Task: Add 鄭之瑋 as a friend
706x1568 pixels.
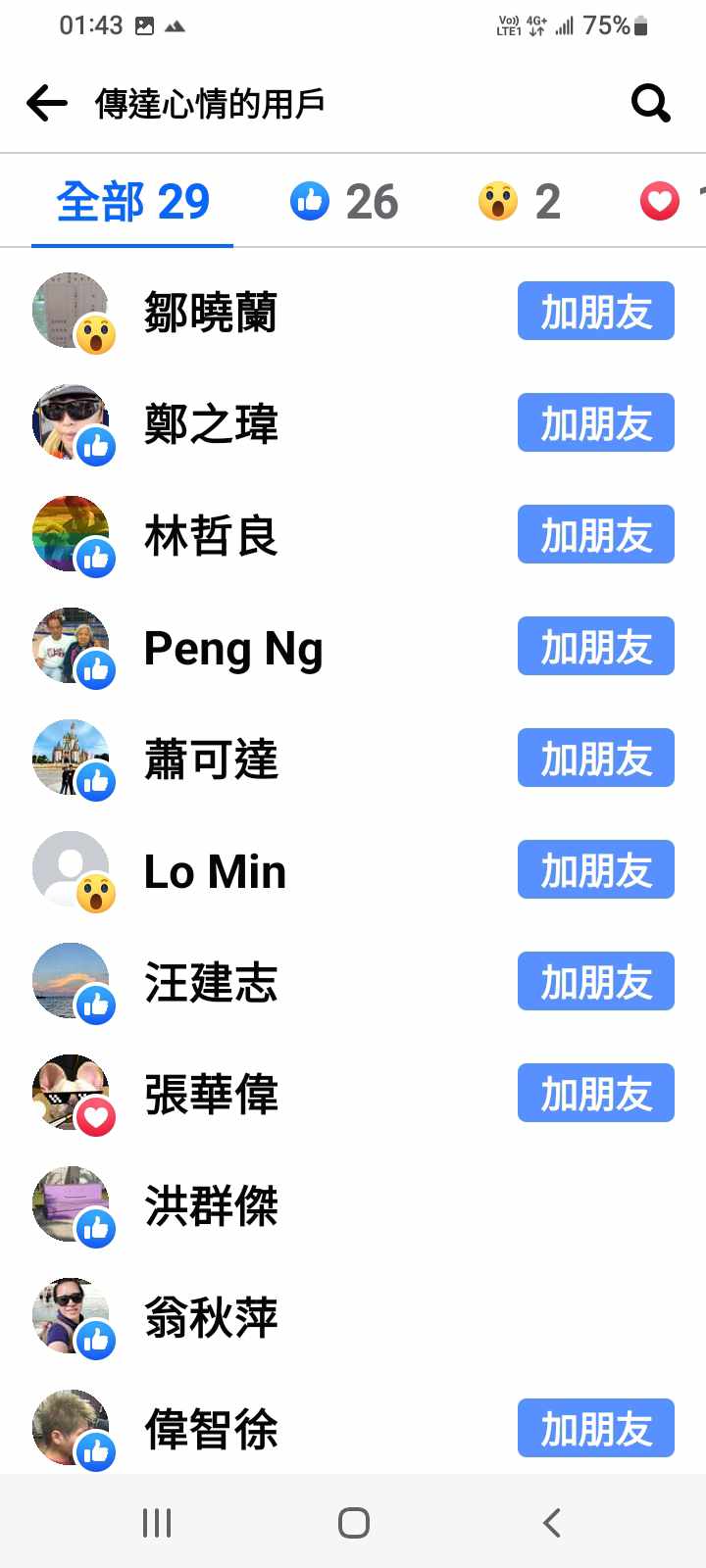Action: pos(595,423)
